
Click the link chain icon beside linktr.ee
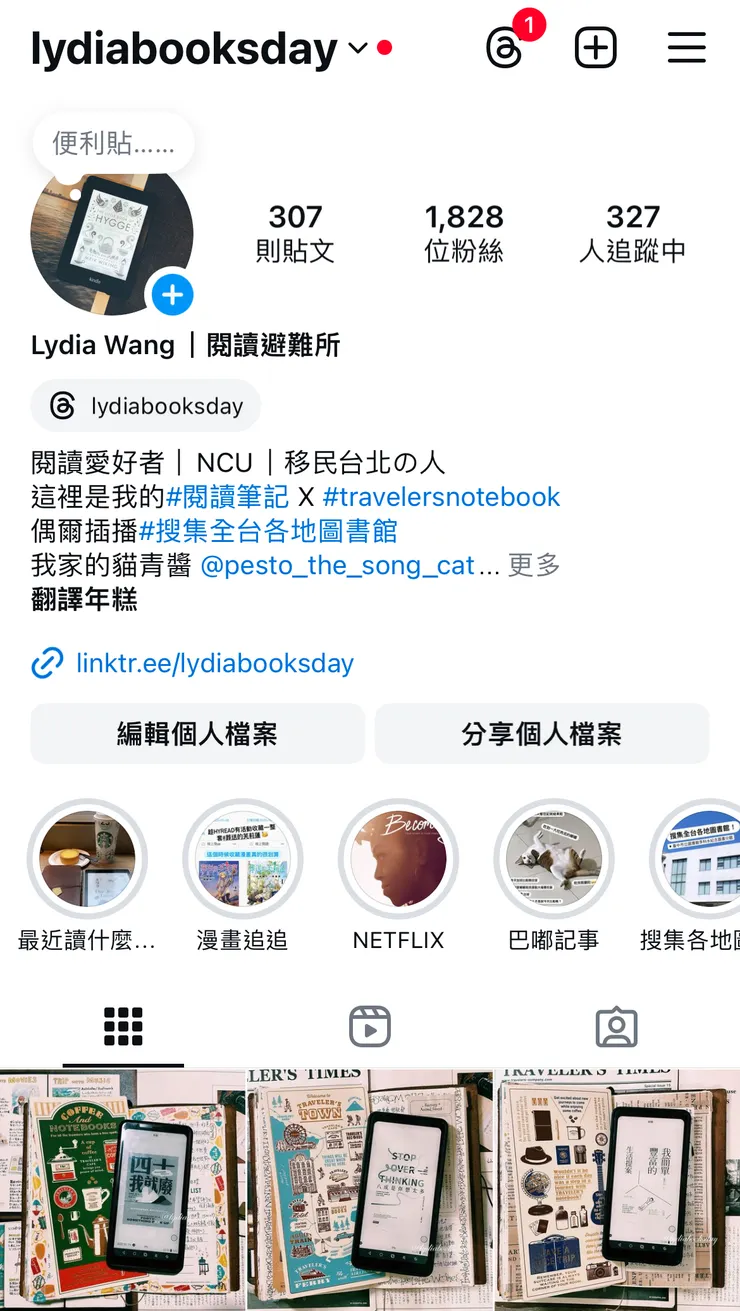47,663
